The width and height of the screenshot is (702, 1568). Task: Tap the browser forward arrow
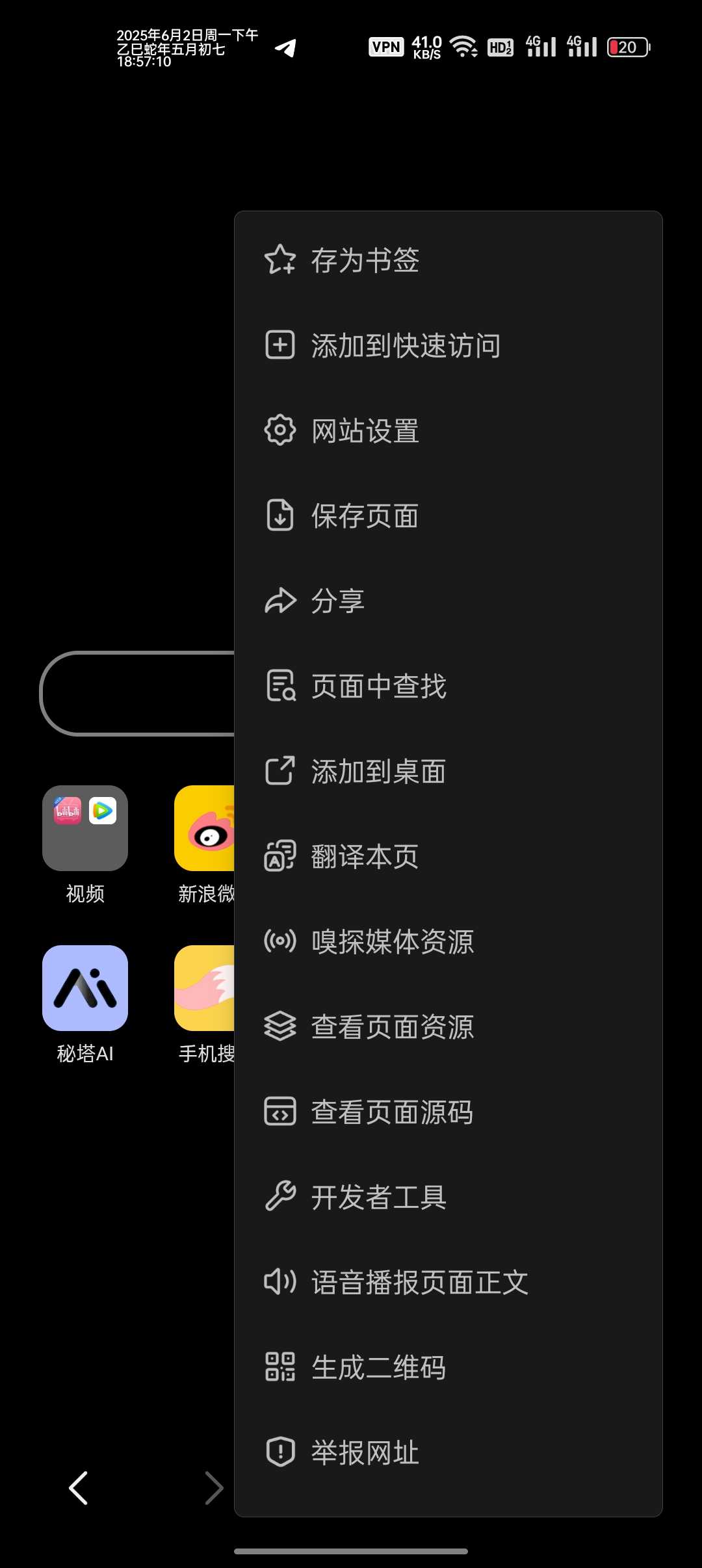click(214, 1488)
